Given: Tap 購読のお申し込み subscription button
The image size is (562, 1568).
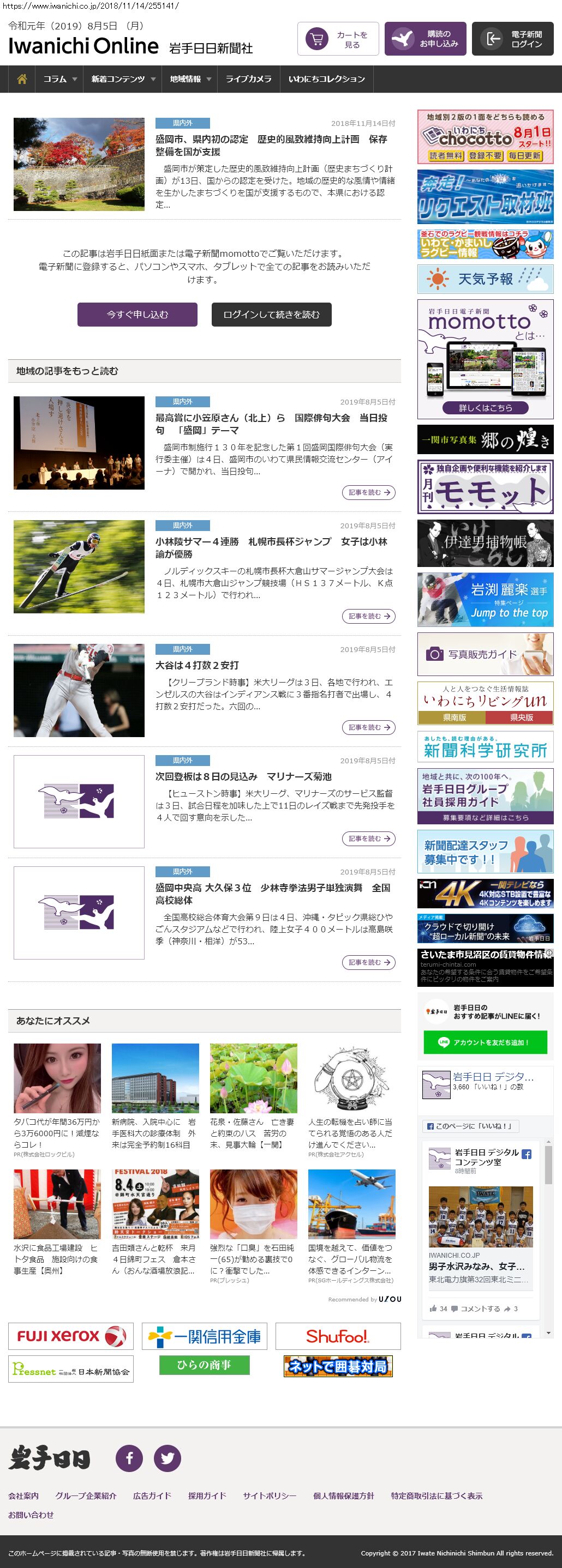Looking at the screenshot, I should 425,39.
